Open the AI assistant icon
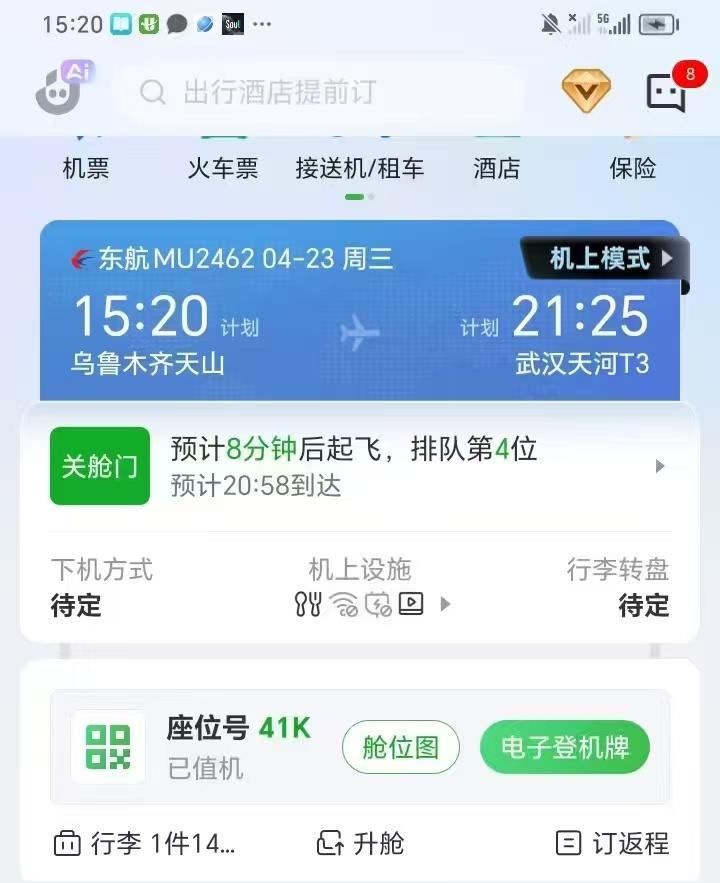 (62, 90)
